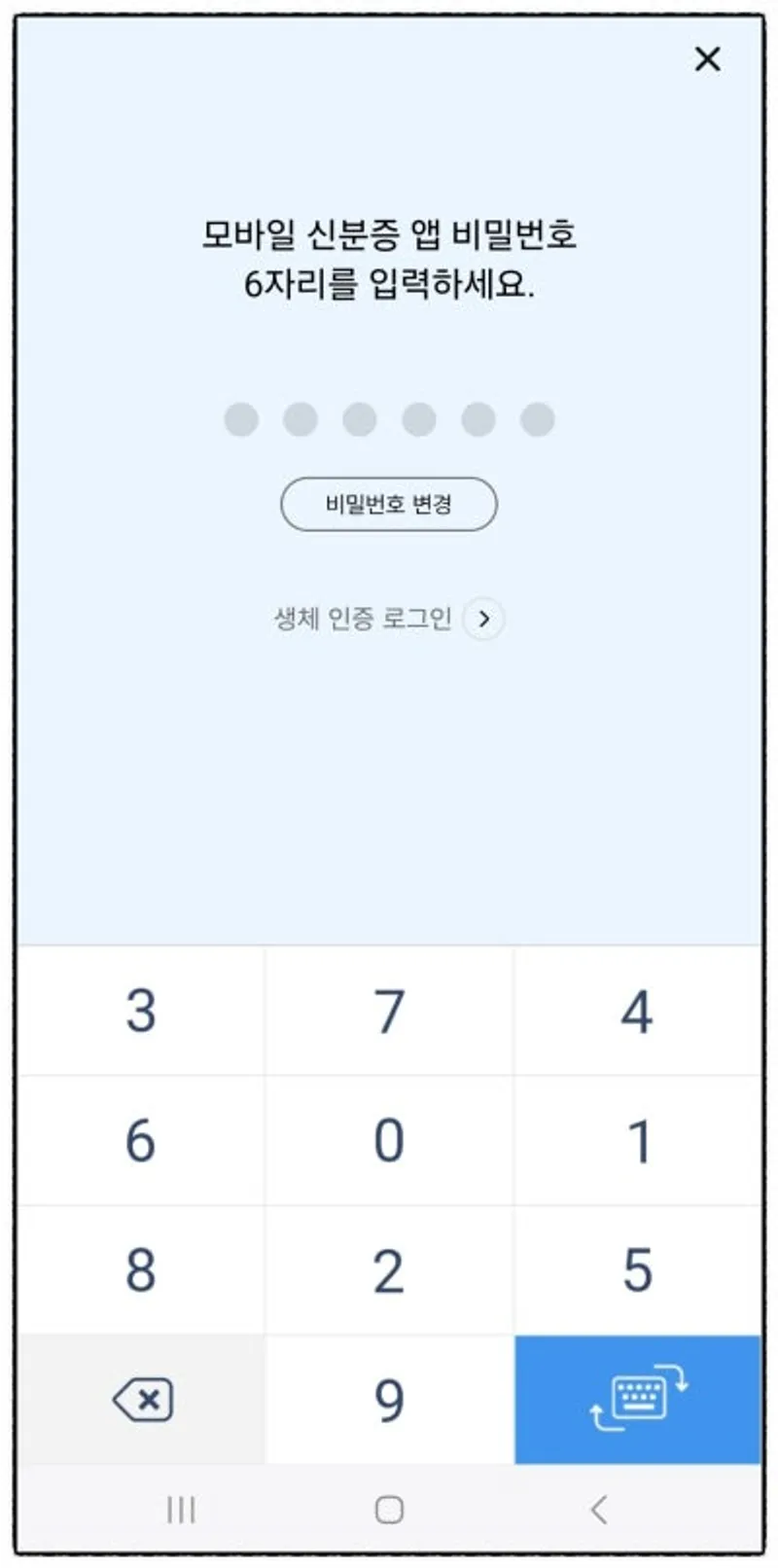
Task: Enter digit 3 on keypad
Action: 141,1011
